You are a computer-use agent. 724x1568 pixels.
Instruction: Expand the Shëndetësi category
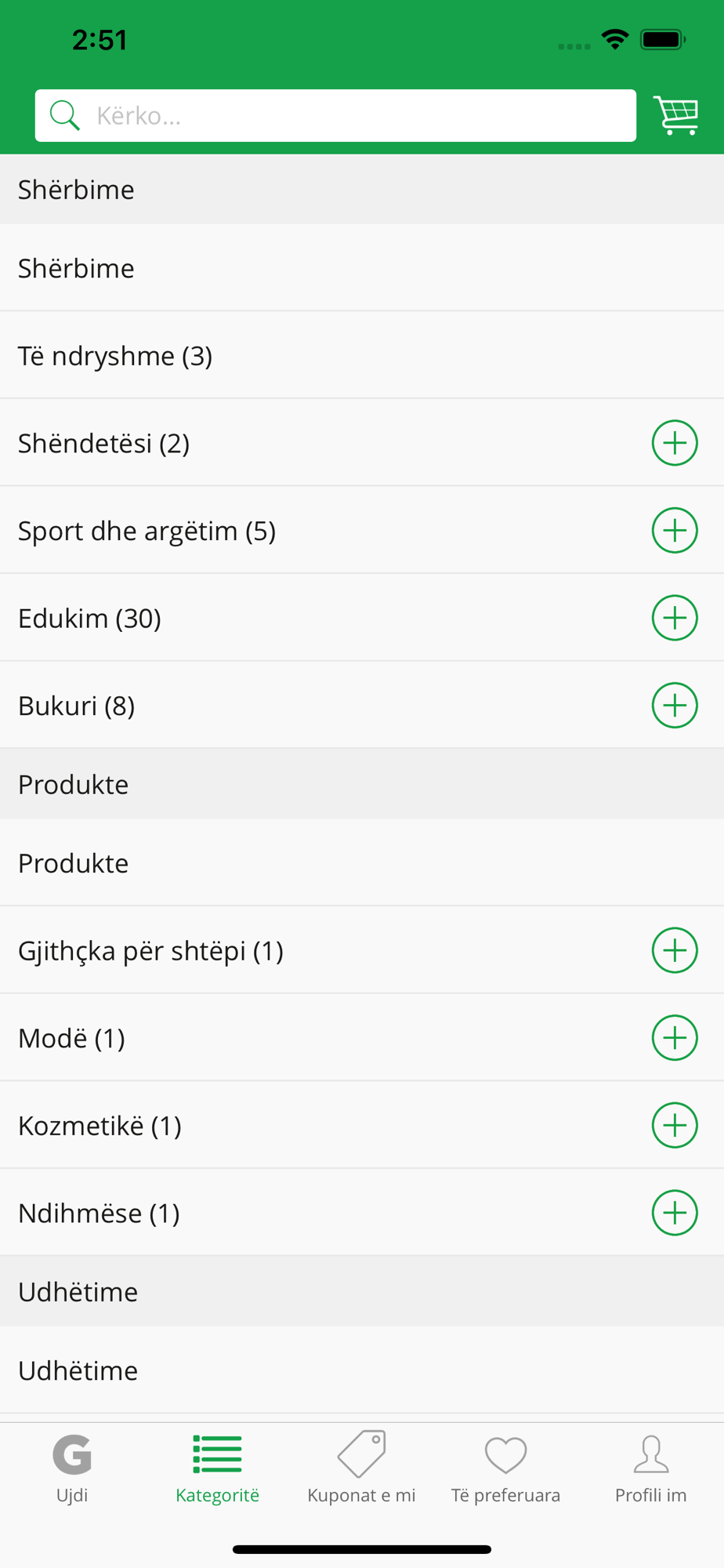675,443
